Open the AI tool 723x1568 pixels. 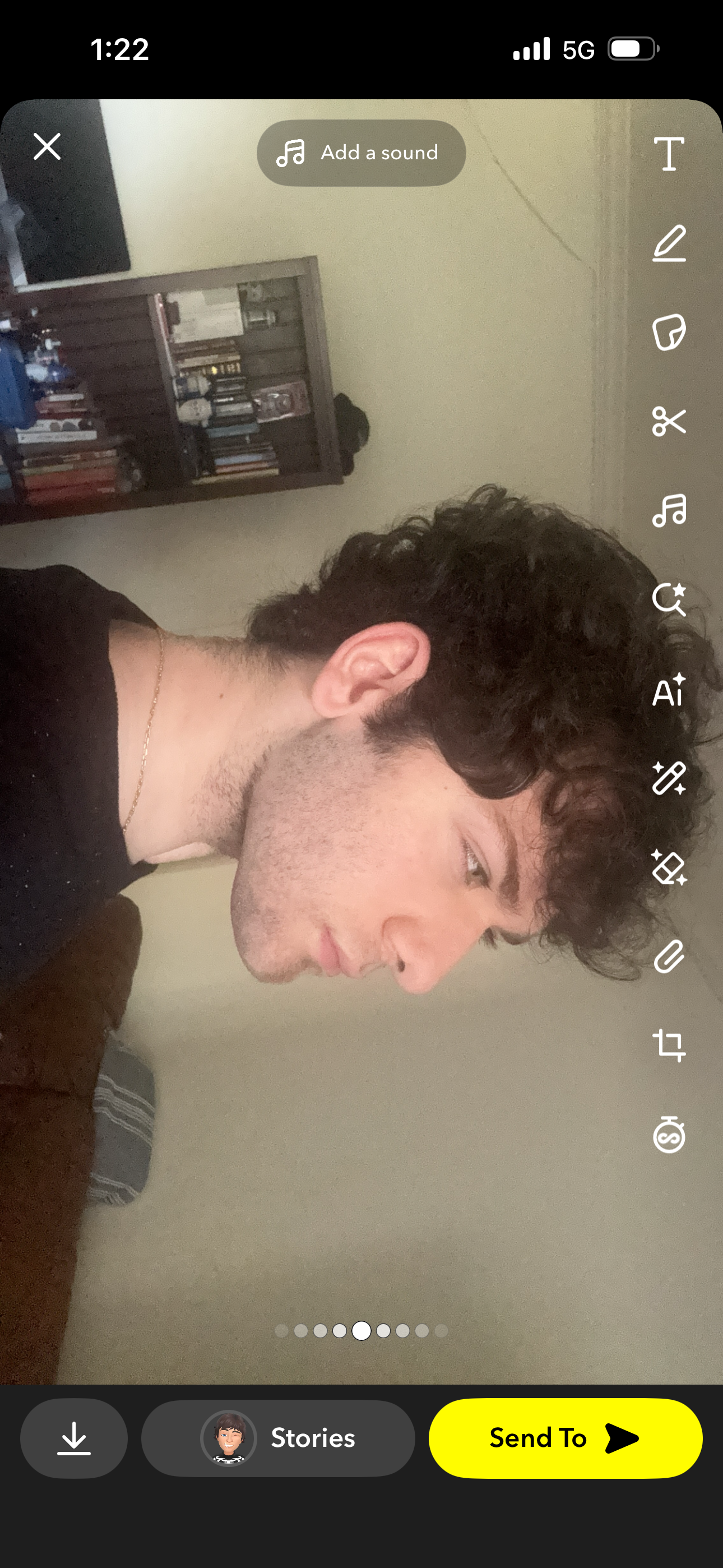[x=669, y=690]
